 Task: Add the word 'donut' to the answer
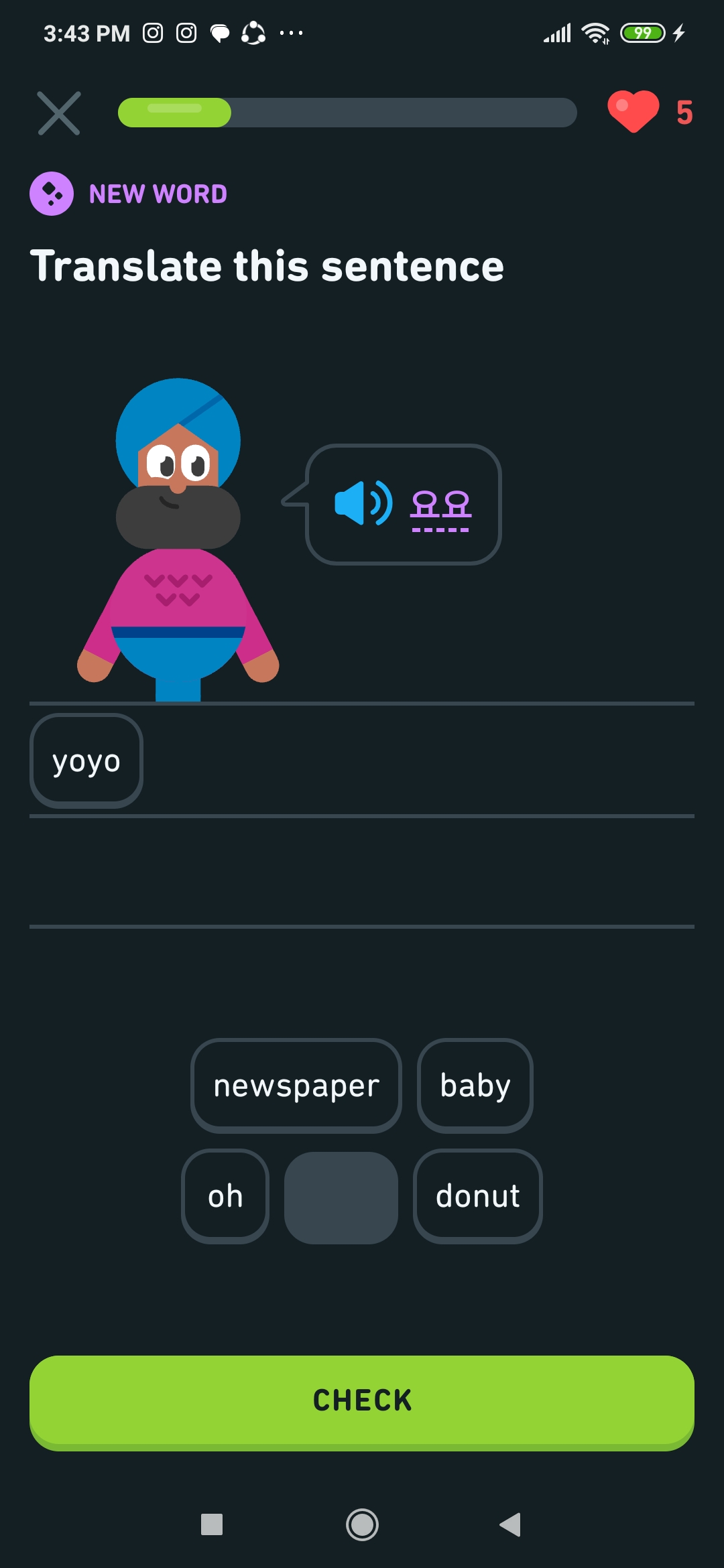click(477, 1196)
